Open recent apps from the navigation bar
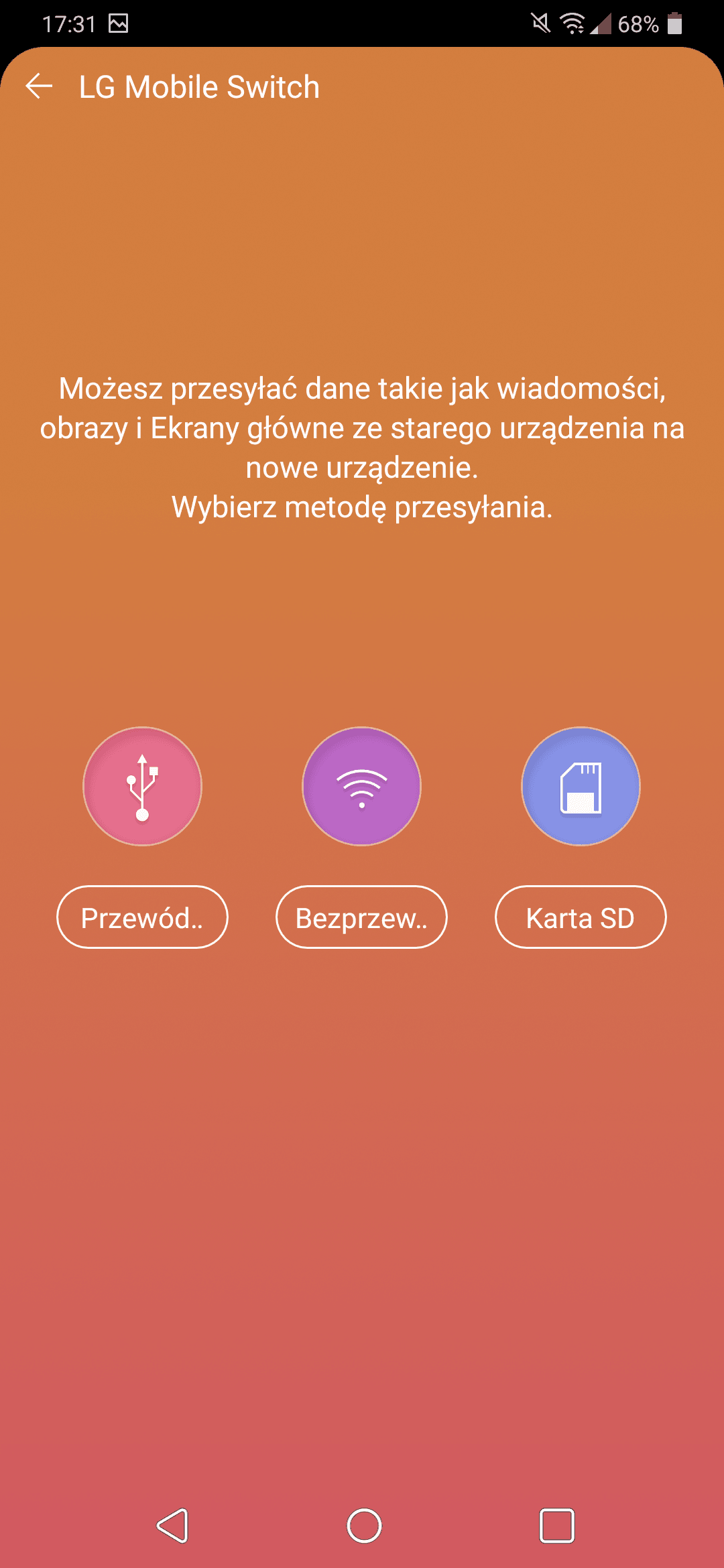 [556, 1526]
